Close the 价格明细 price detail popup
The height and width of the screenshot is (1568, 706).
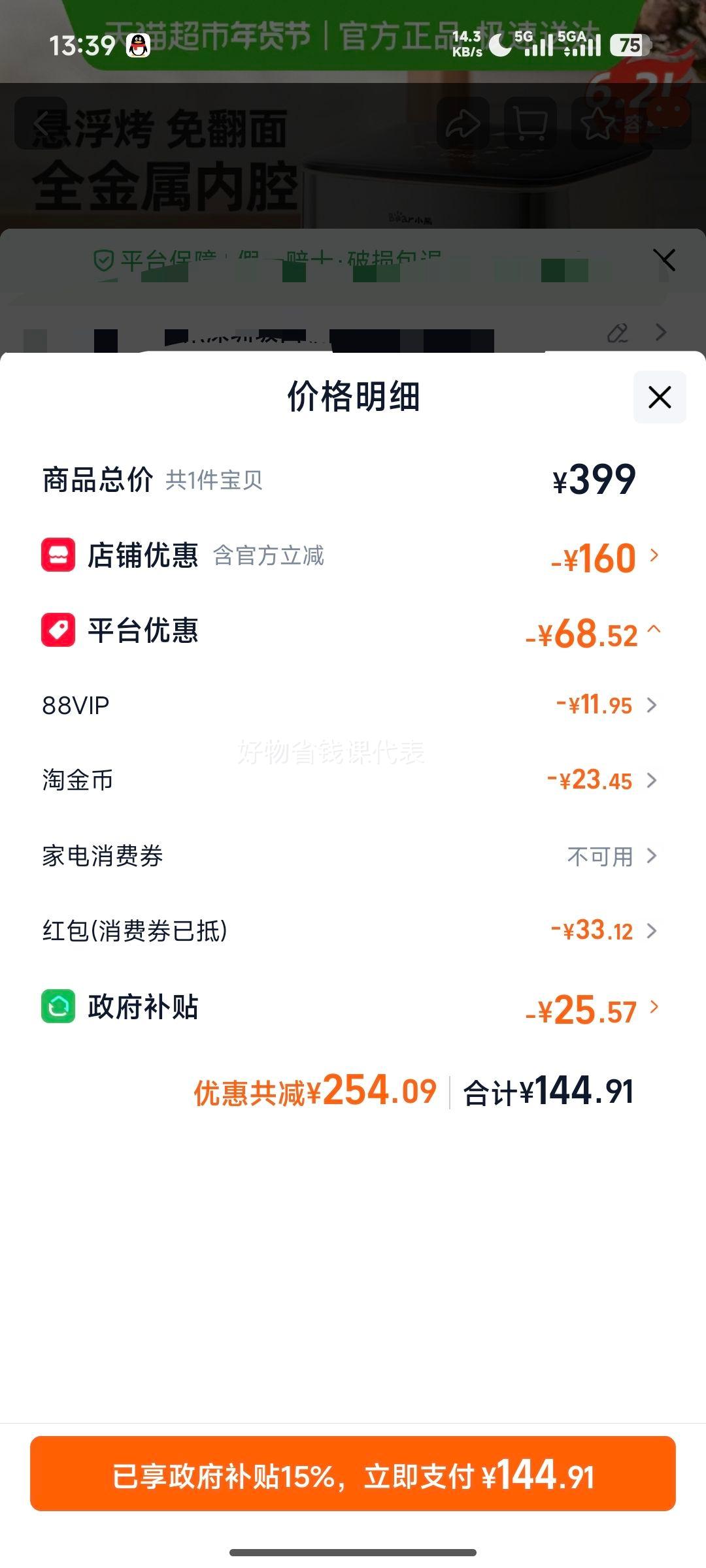(x=660, y=397)
